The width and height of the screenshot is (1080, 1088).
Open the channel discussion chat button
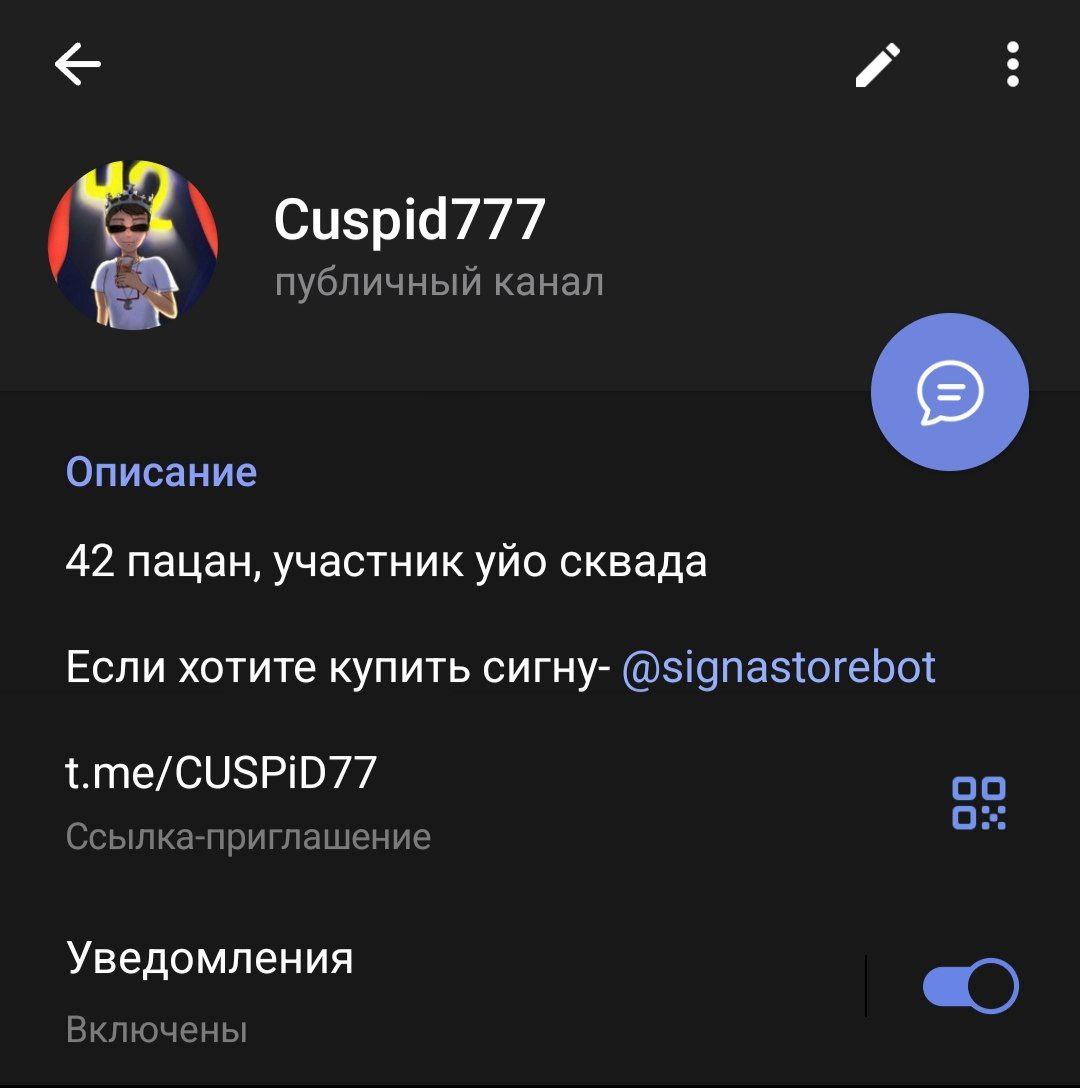pyautogui.click(x=949, y=391)
